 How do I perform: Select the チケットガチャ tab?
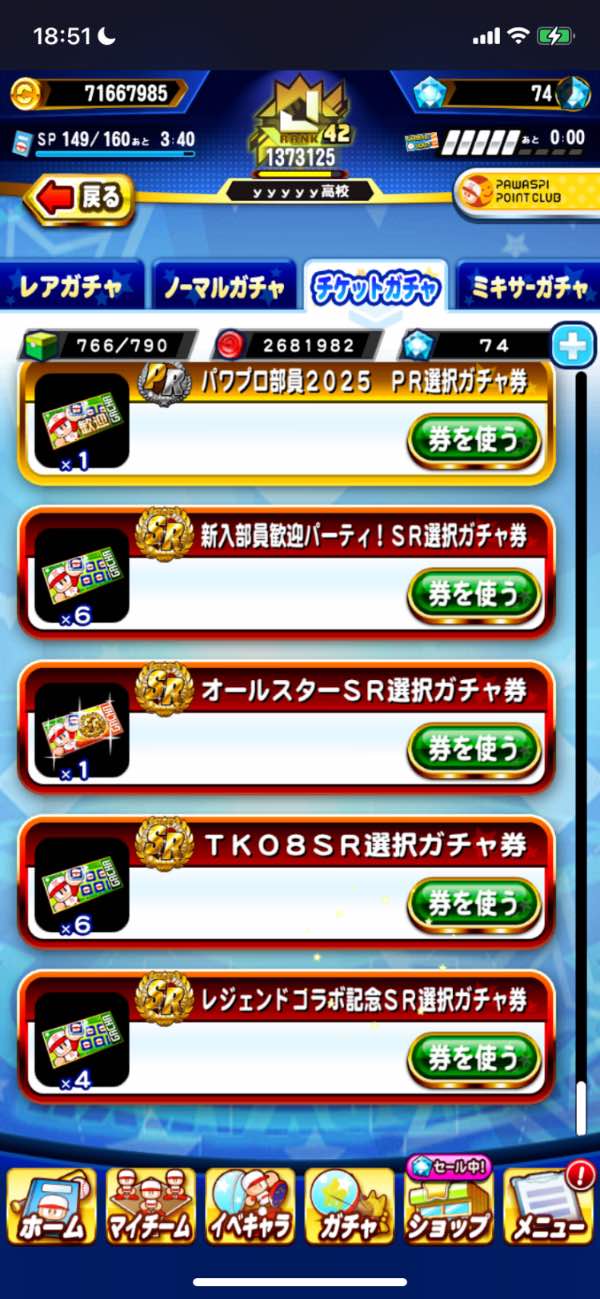point(376,289)
